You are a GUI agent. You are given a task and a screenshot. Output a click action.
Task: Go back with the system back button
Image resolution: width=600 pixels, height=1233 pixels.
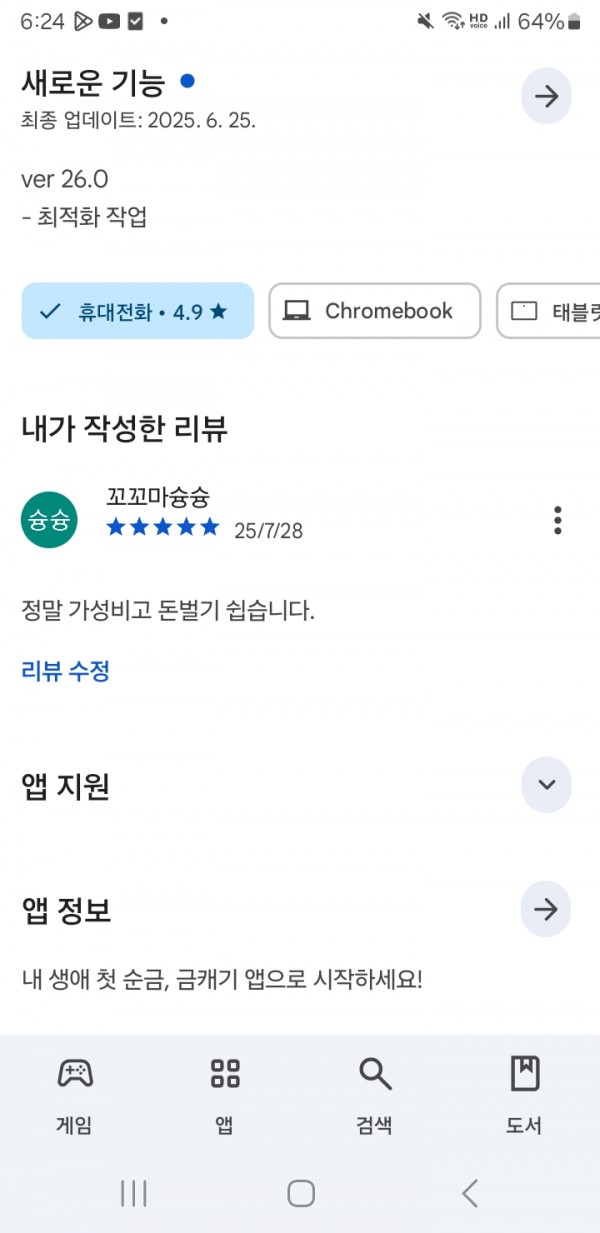(469, 1192)
